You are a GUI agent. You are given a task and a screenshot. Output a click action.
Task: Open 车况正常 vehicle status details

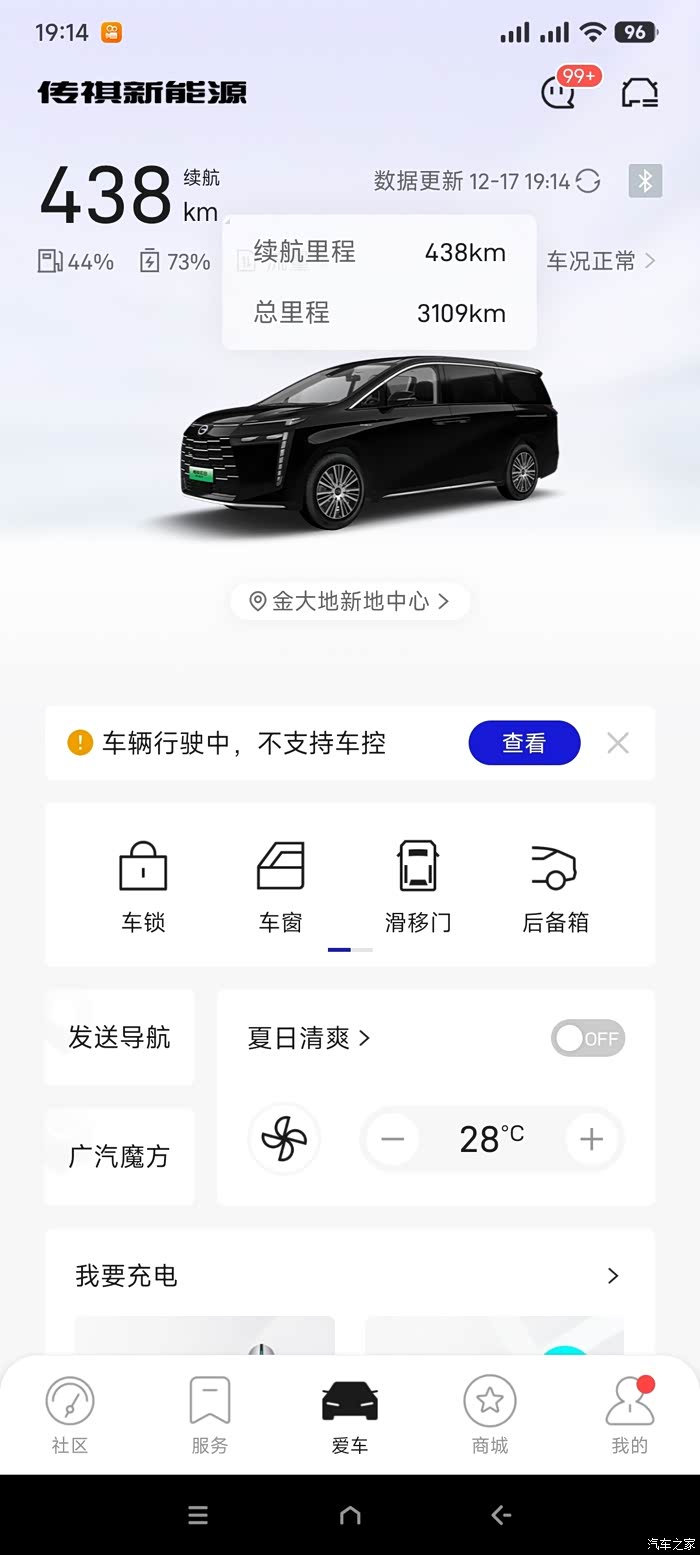601,261
